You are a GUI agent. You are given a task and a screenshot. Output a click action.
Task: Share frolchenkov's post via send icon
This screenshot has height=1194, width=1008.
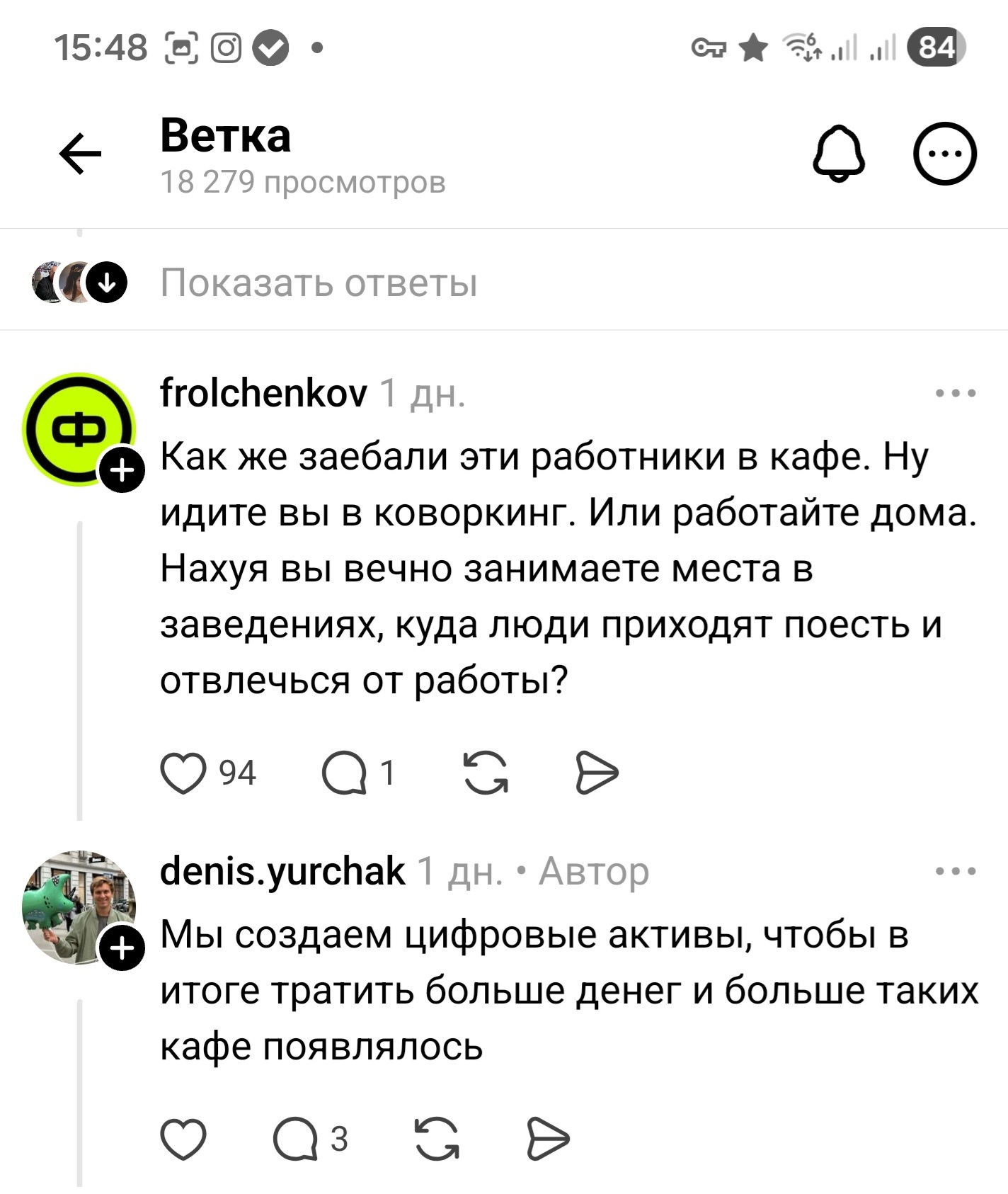[x=597, y=773]
